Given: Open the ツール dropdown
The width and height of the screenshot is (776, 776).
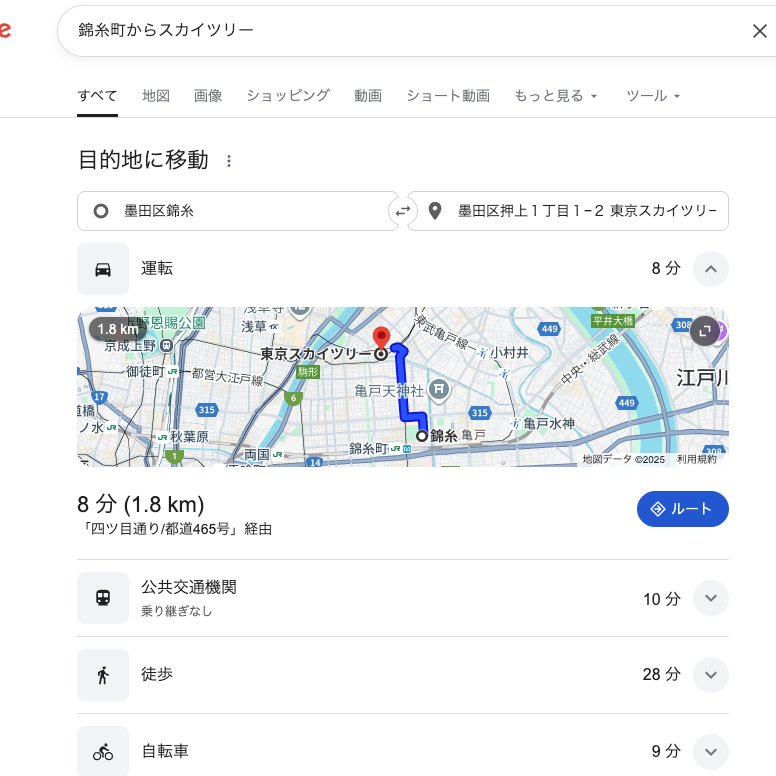Looking at the screenshot, I should tap(653, 96).
